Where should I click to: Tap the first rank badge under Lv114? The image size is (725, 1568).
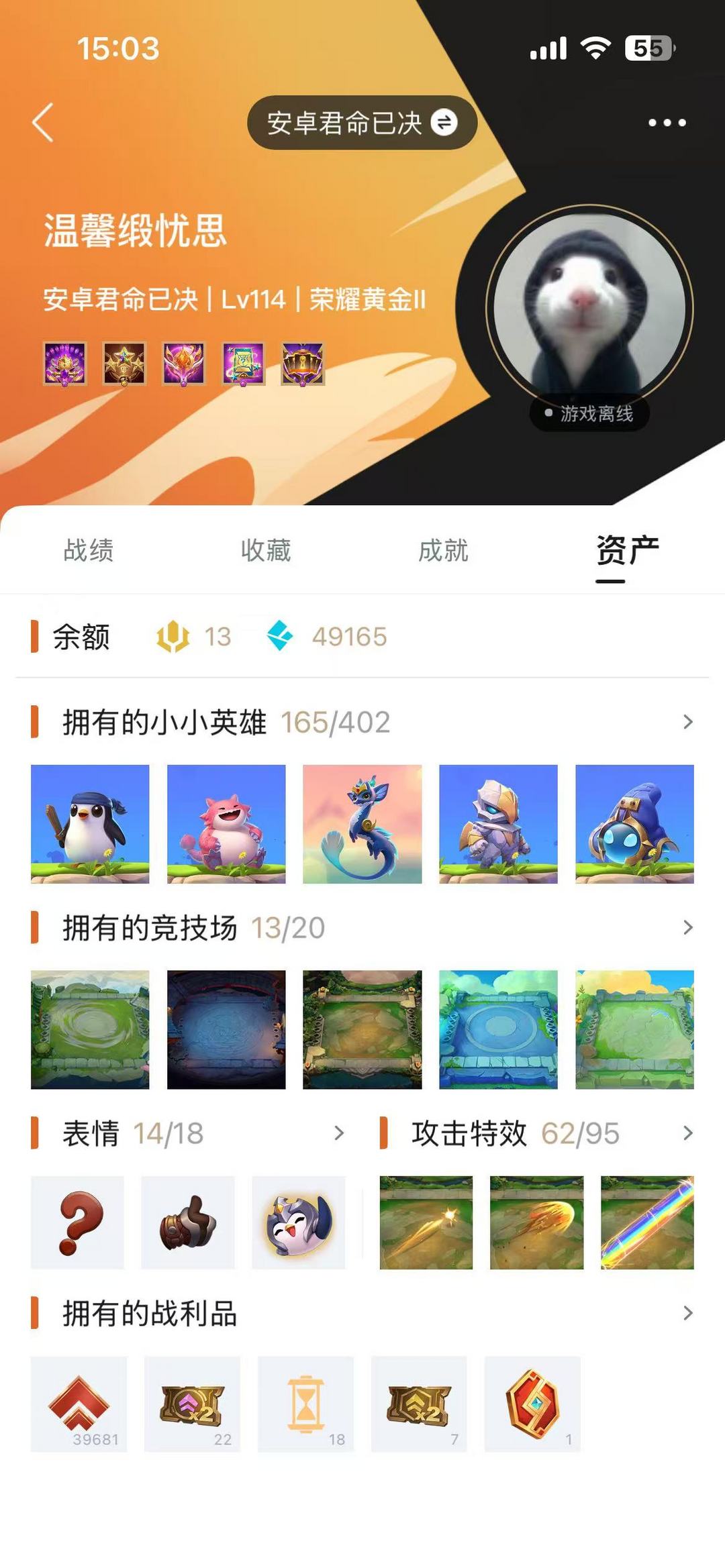(65, 364)
